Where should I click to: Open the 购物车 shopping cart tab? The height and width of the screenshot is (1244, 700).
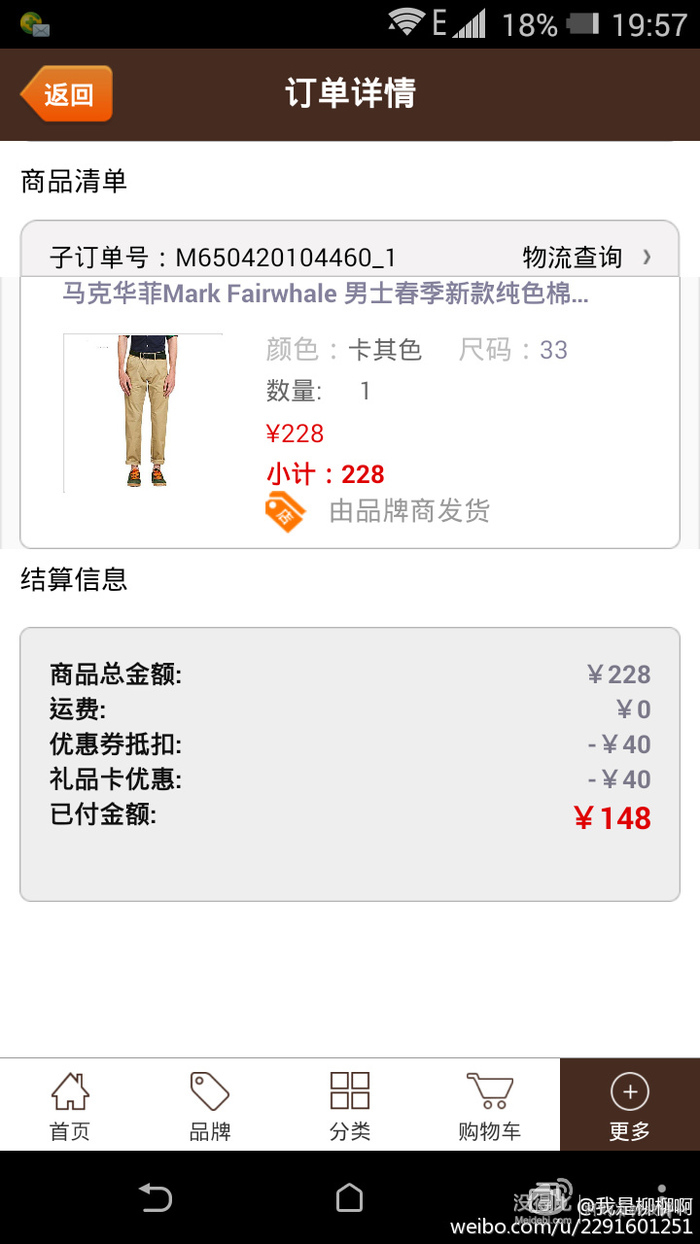490,1106
